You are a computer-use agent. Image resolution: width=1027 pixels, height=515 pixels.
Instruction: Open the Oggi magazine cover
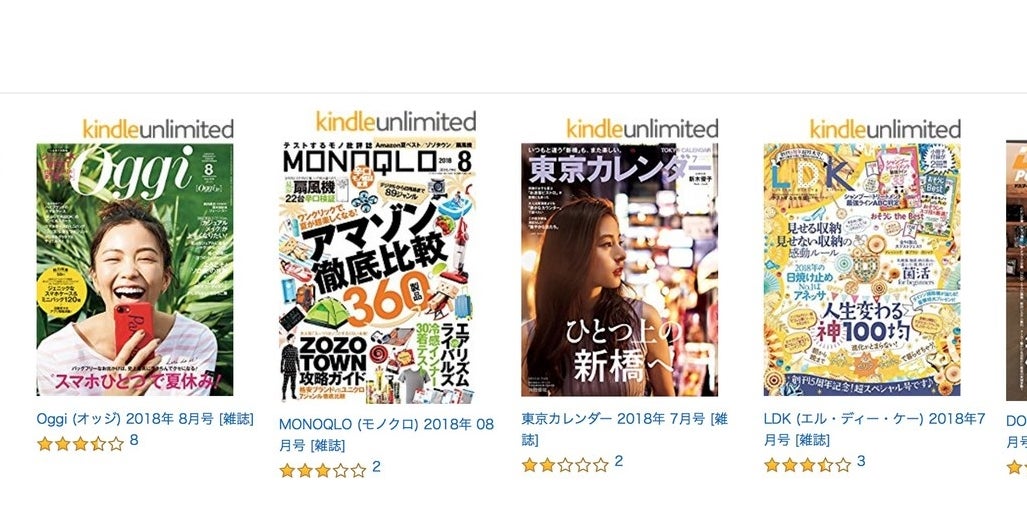[135, 269]
